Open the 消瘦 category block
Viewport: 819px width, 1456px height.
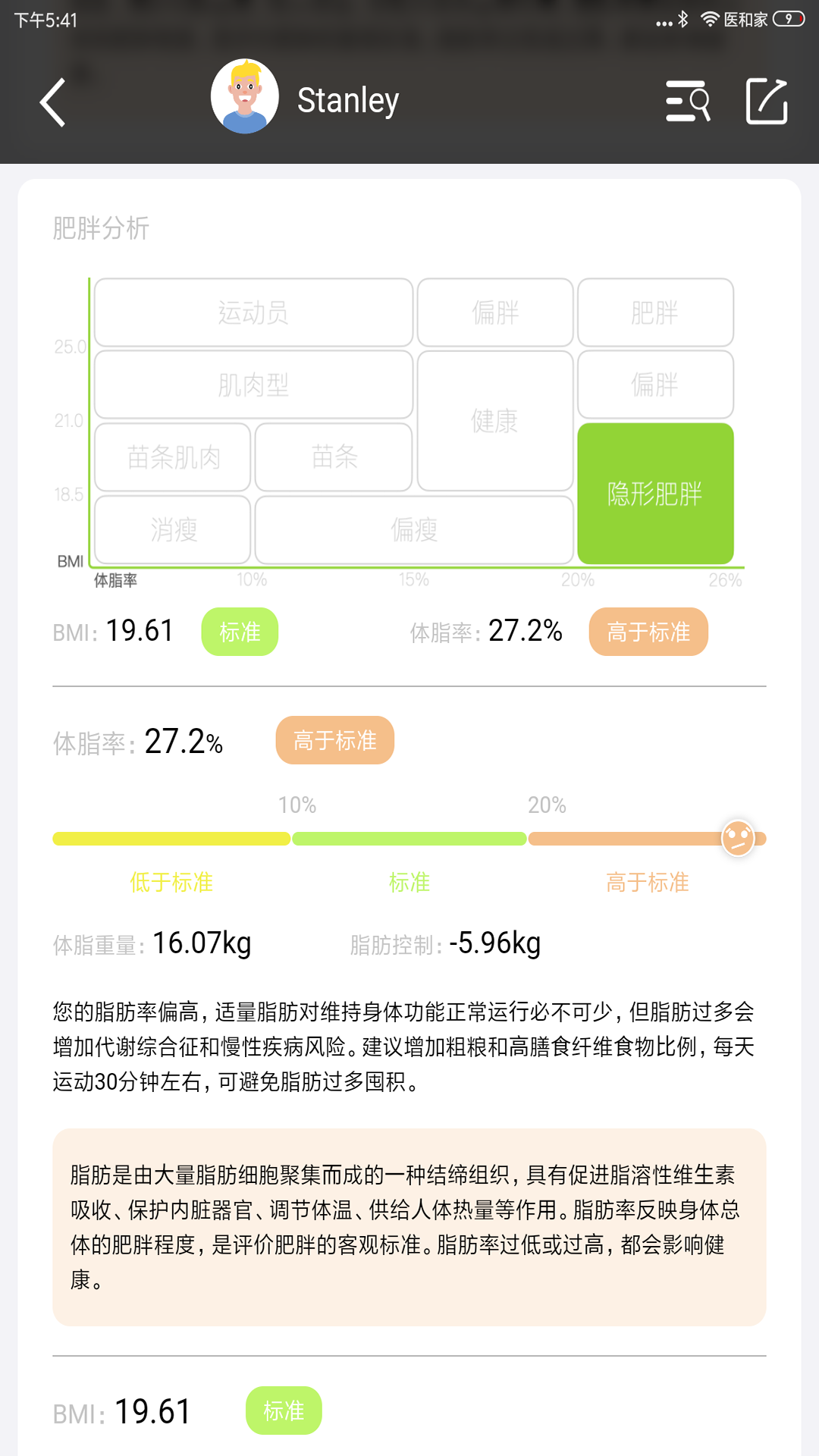(x=171, y=530)
